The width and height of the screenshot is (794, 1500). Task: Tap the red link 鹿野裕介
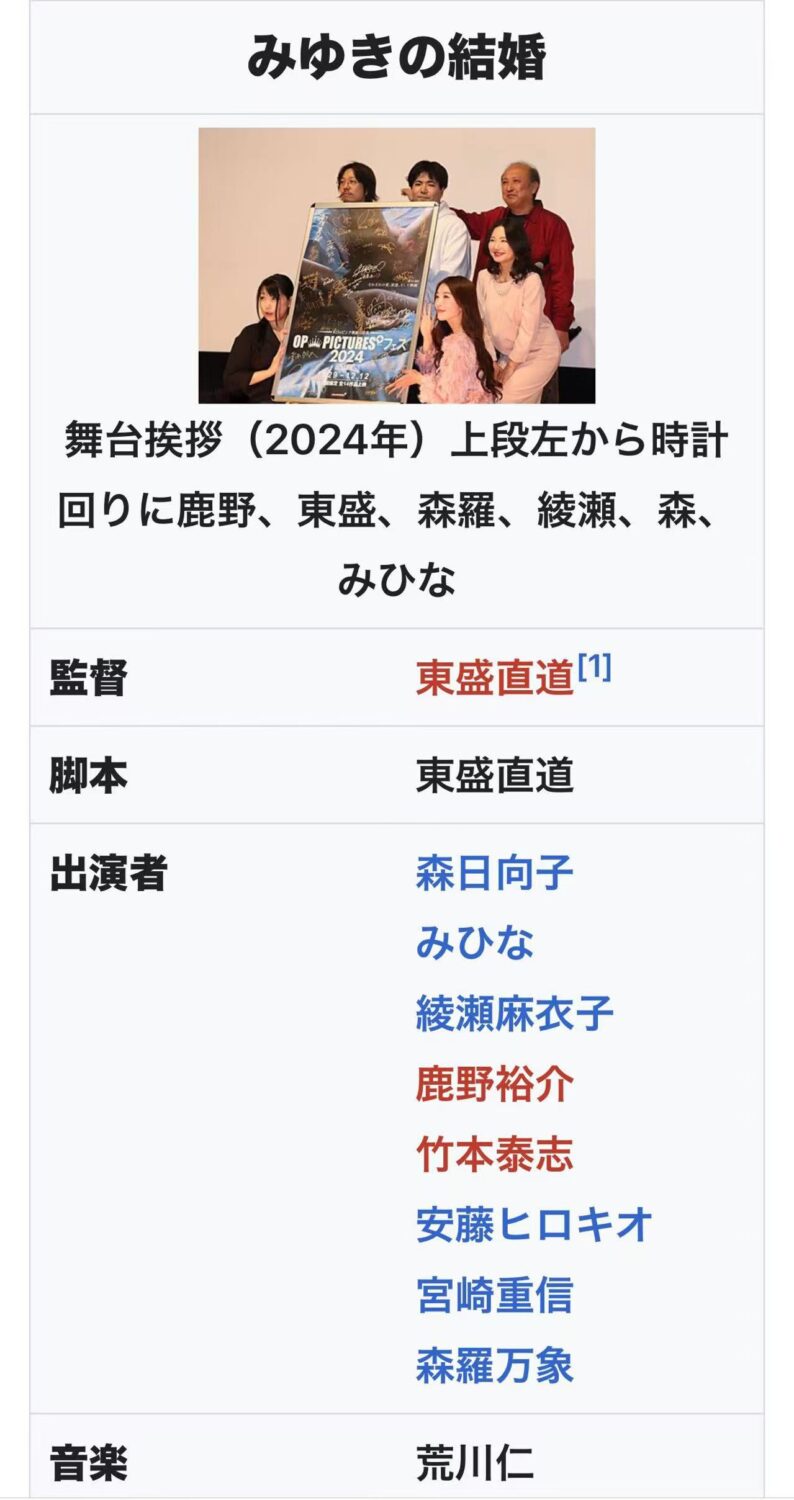click(495, 1083)
